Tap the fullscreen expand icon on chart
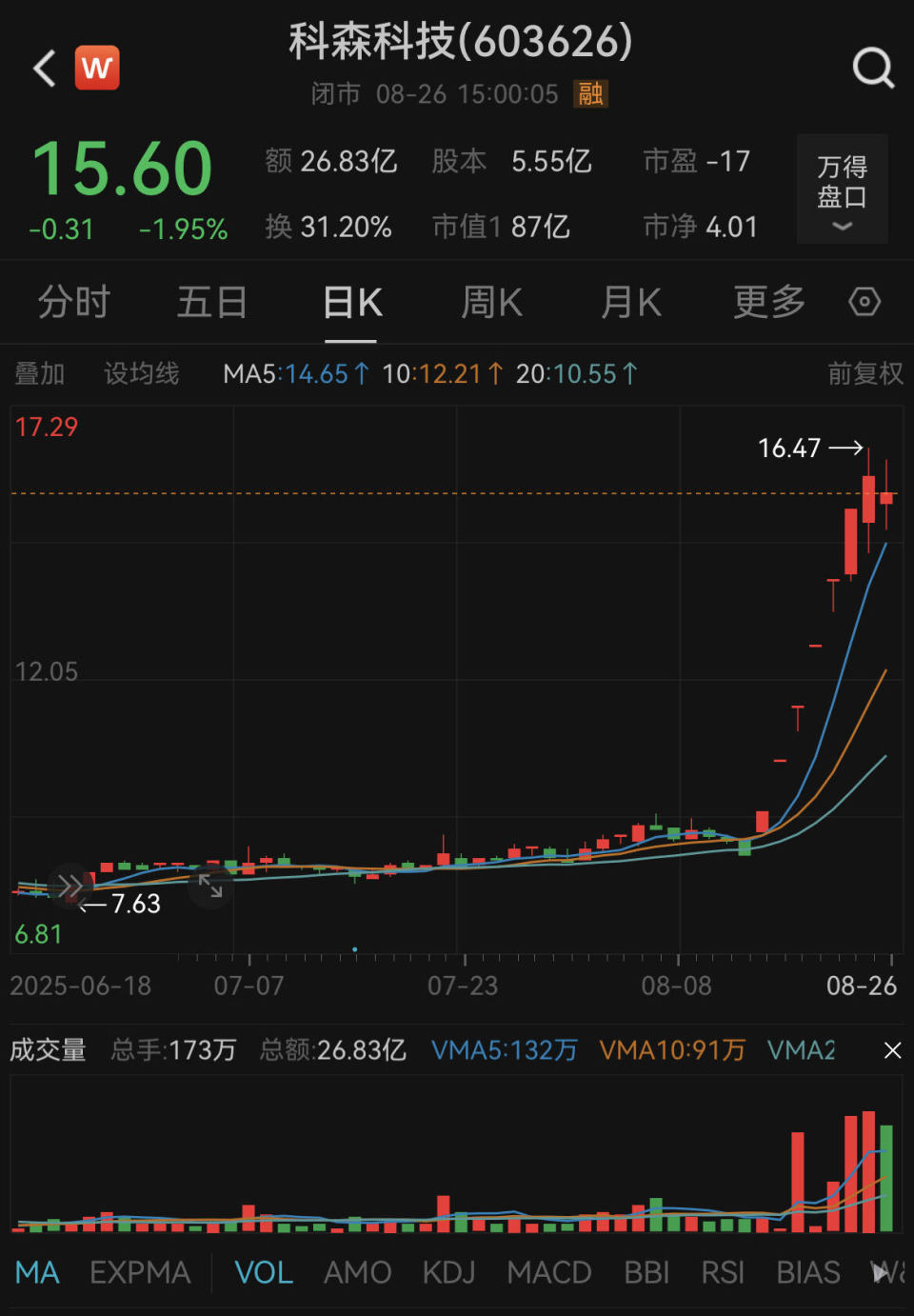Image resolution: width=914 pixels, height=1316 pixels. [x=211, y=887]
